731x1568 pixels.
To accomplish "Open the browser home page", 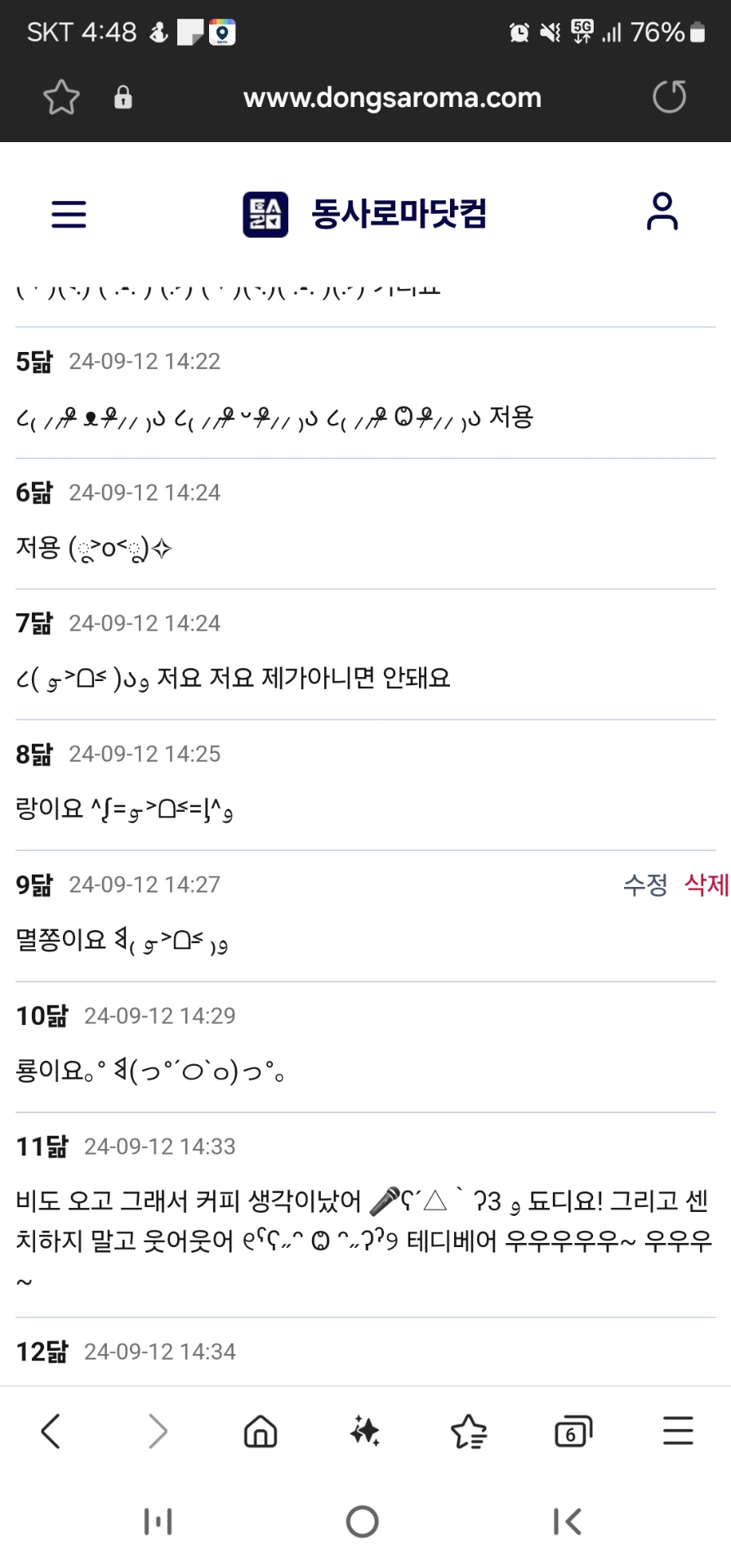I will point(261,1432).
